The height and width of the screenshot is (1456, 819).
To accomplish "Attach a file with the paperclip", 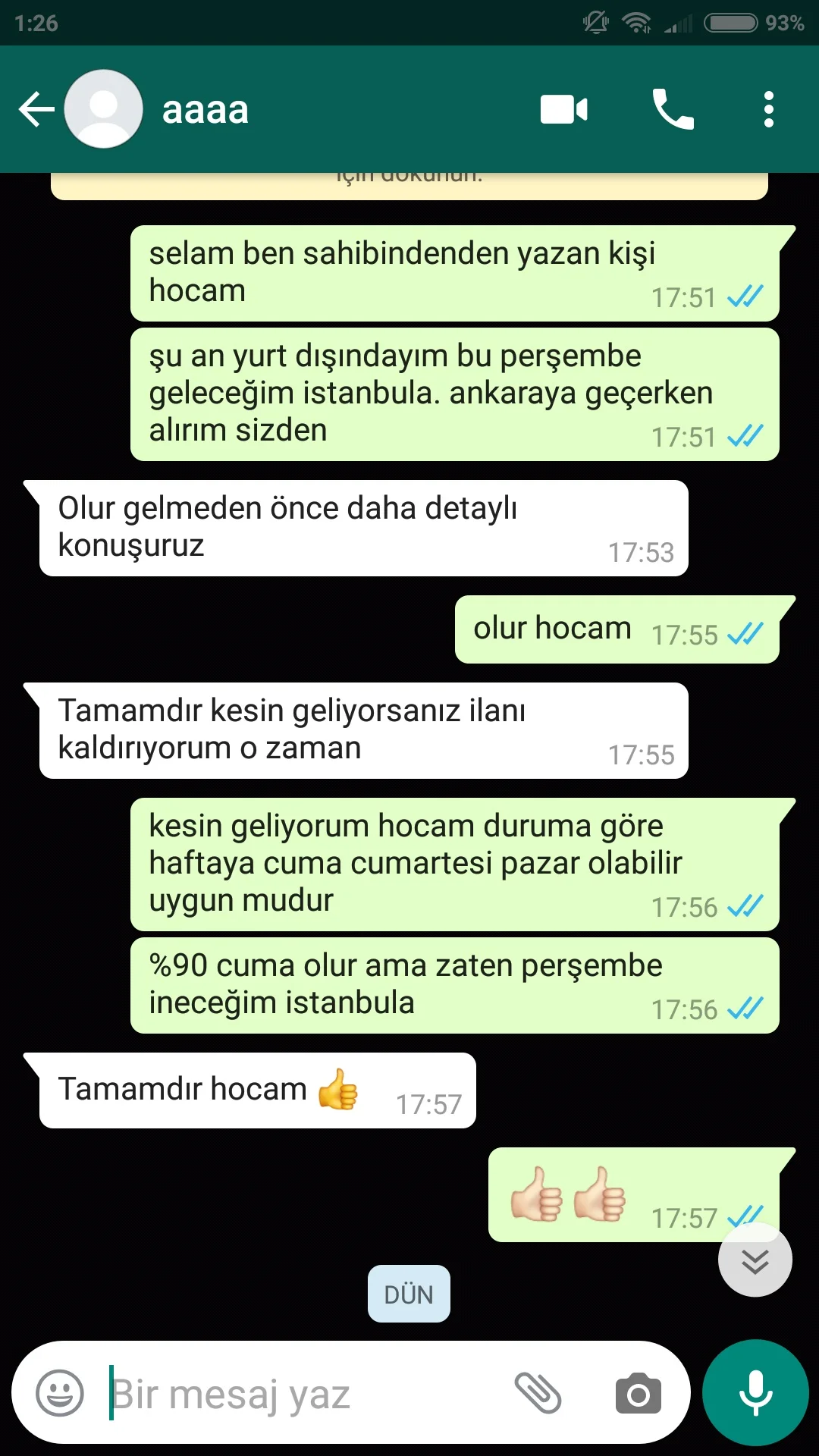I will (x=538, y=1393).
